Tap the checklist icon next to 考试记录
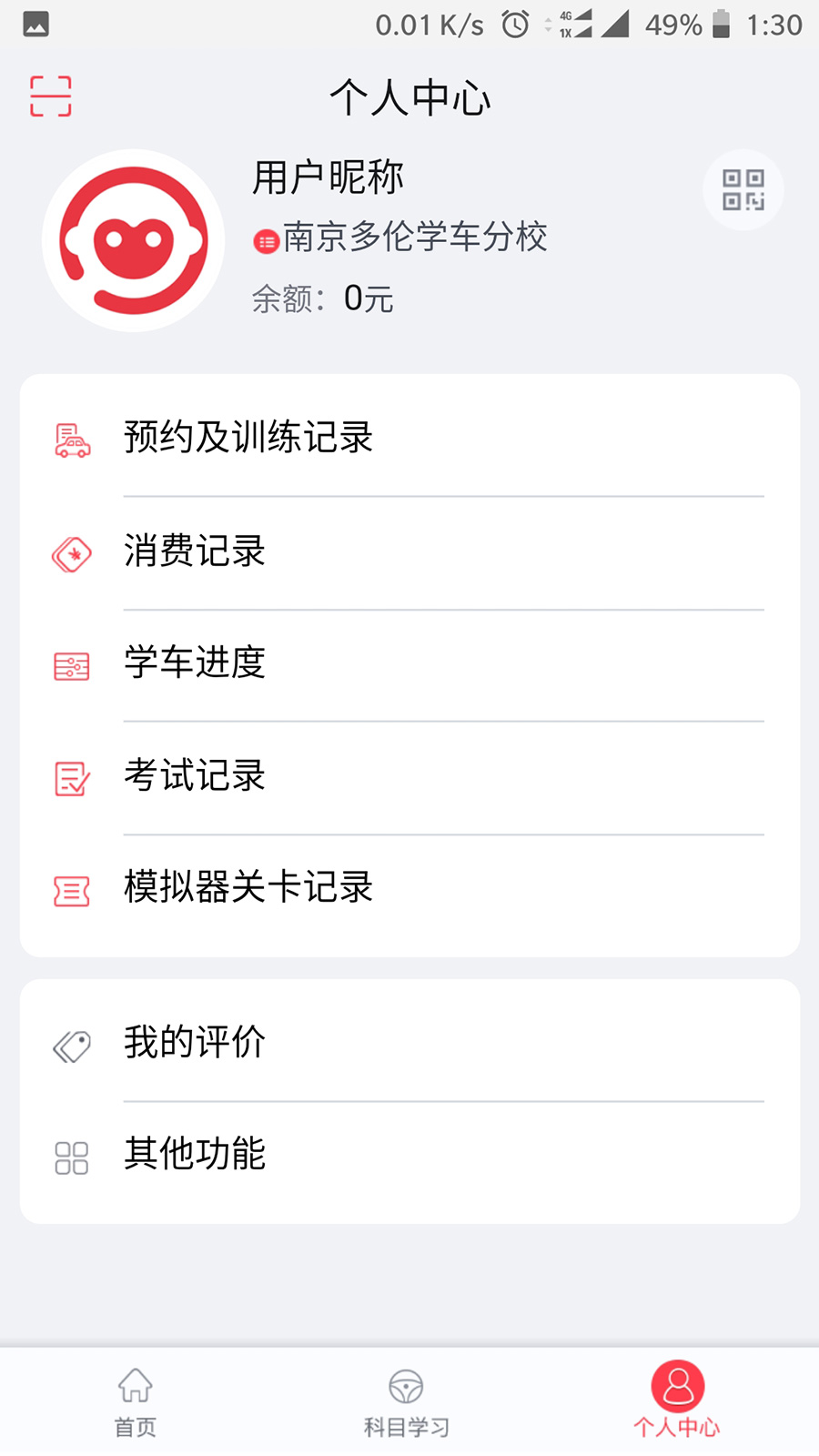 point(71,777)
